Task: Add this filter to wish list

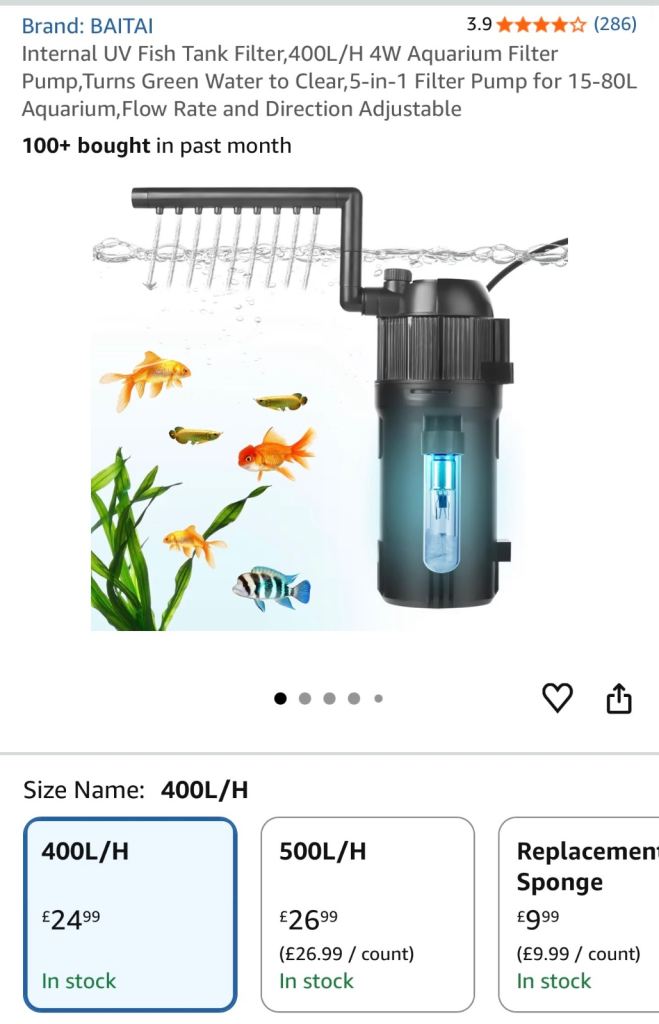Action: pos(557,698)
